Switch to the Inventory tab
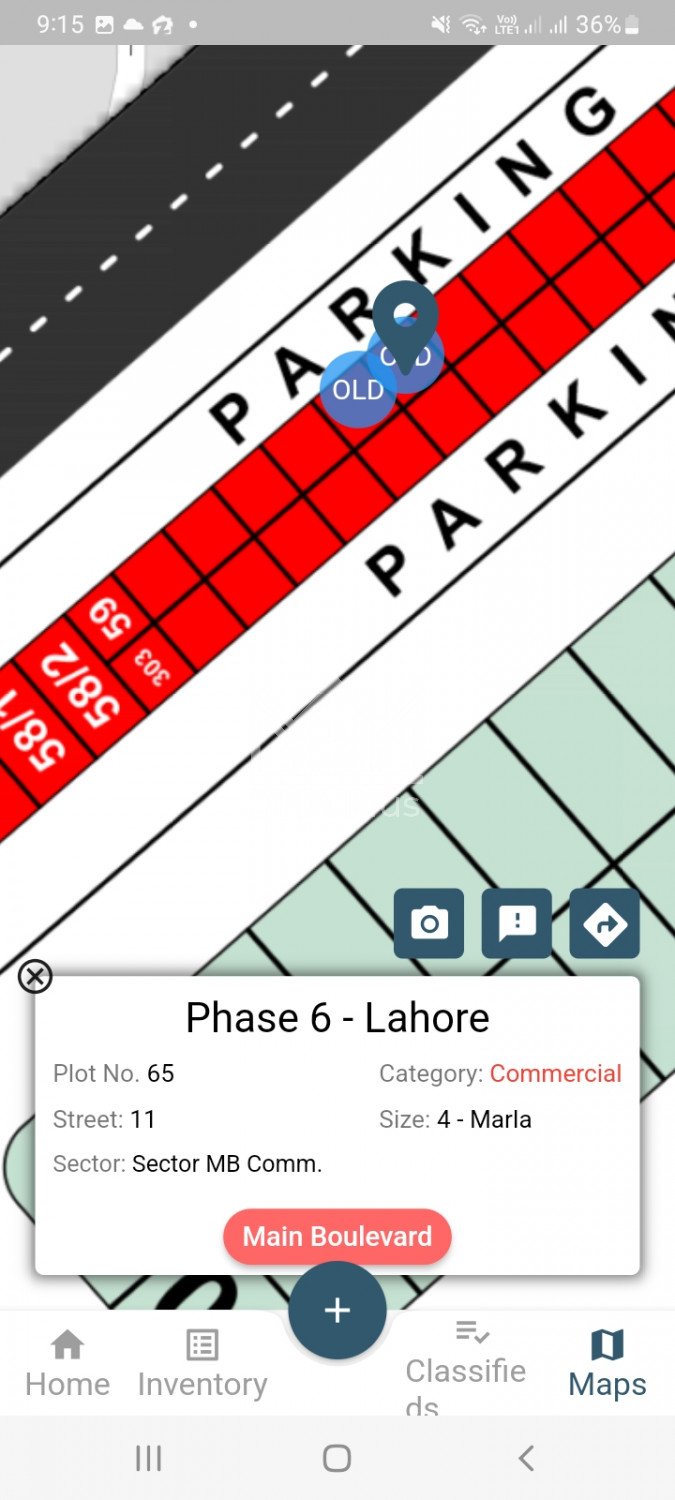The image size is (675, 1500). tap(202, 1364)
